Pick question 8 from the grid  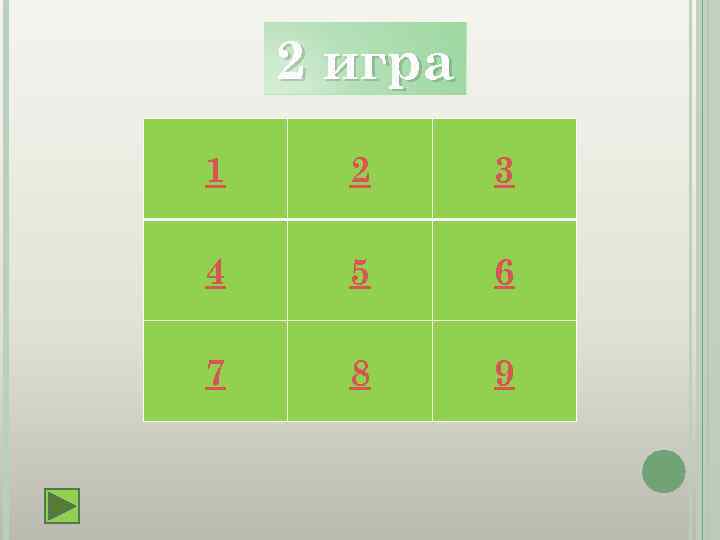360,374
